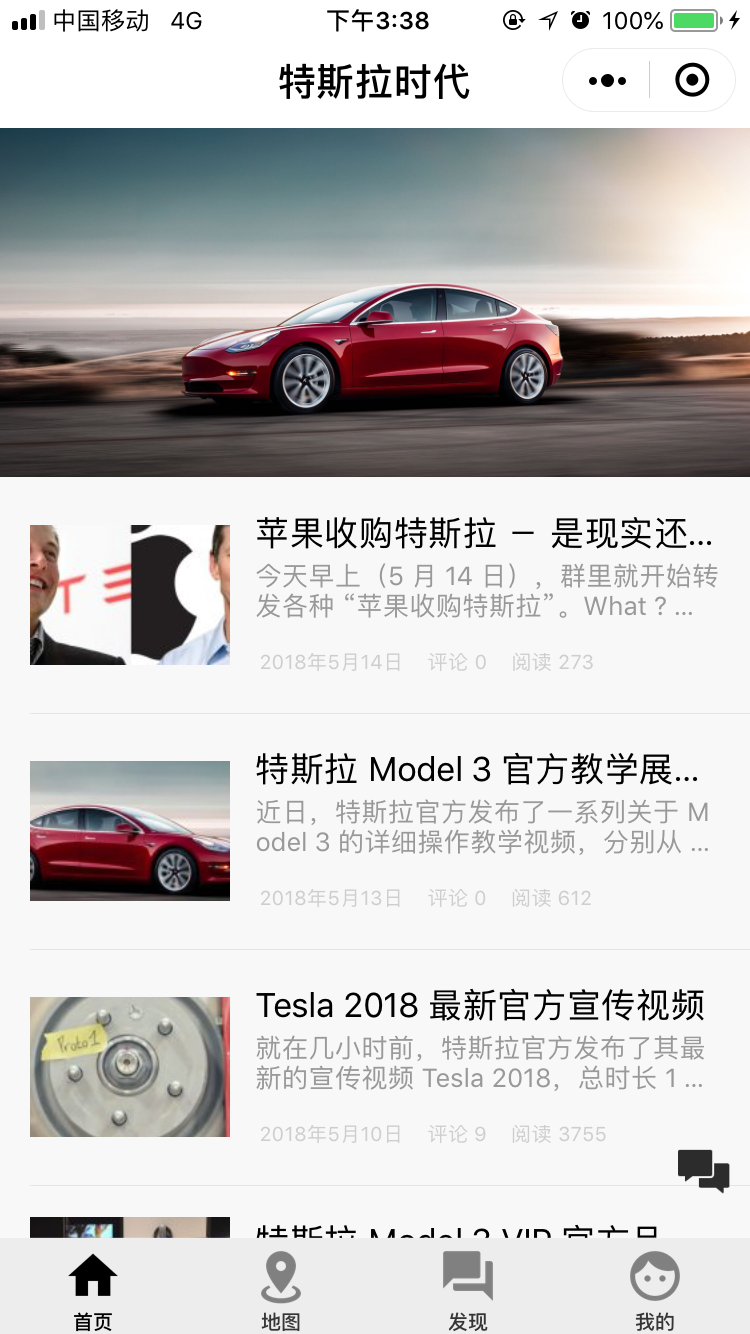
Task: Tap the floating chat bubble icon
Action: point(703,1170)
